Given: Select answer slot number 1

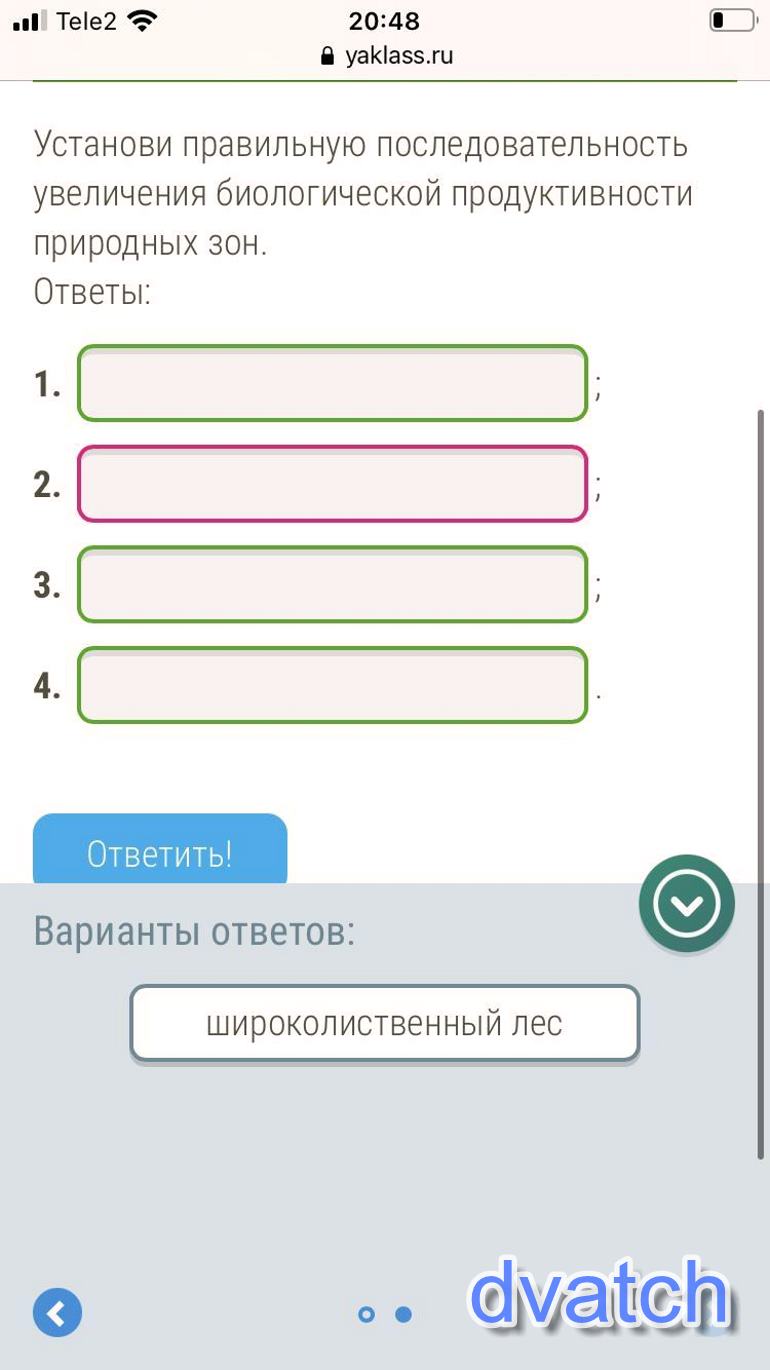Looking at the screenshot, I should (x=332, y=383).
